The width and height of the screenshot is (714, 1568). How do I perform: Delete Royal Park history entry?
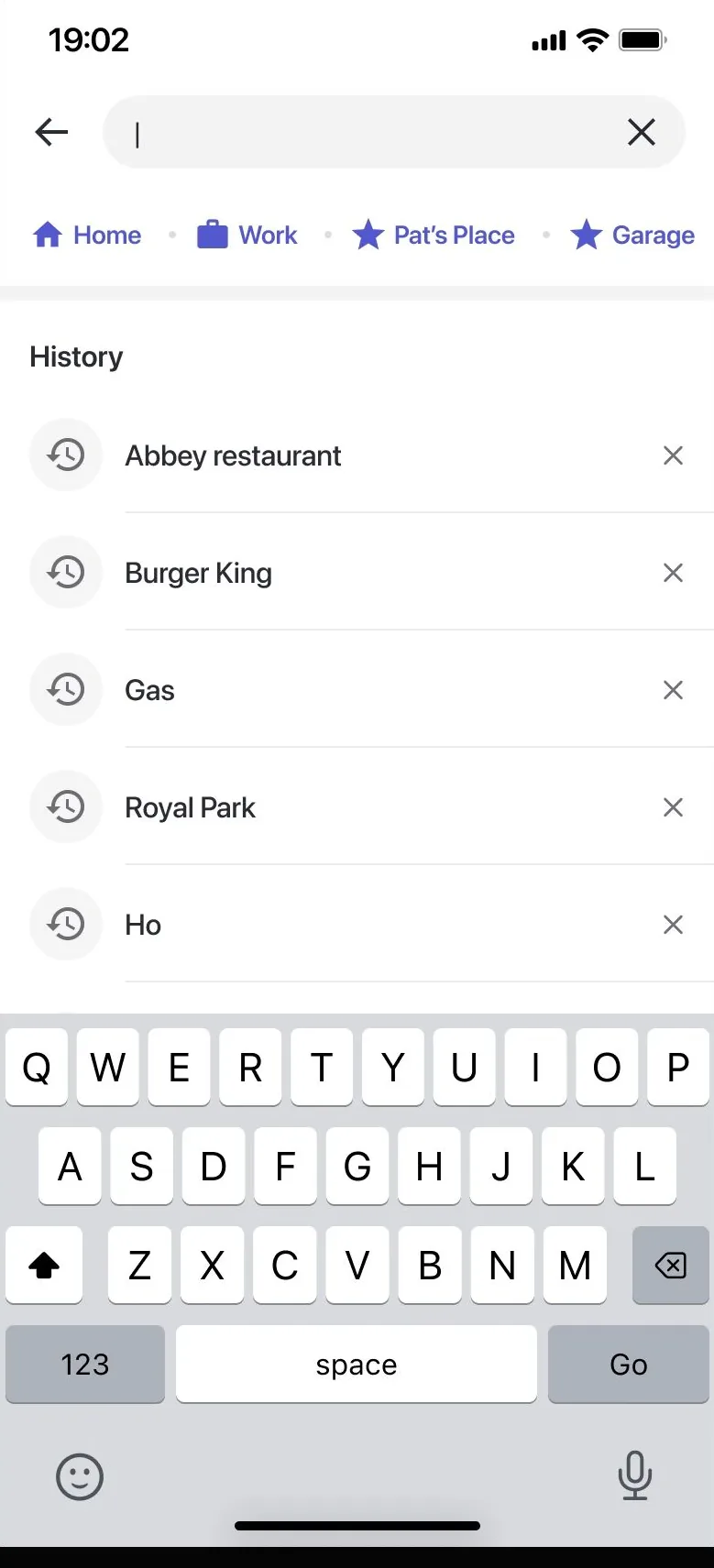pyautogui.click(x=673, y=807)
